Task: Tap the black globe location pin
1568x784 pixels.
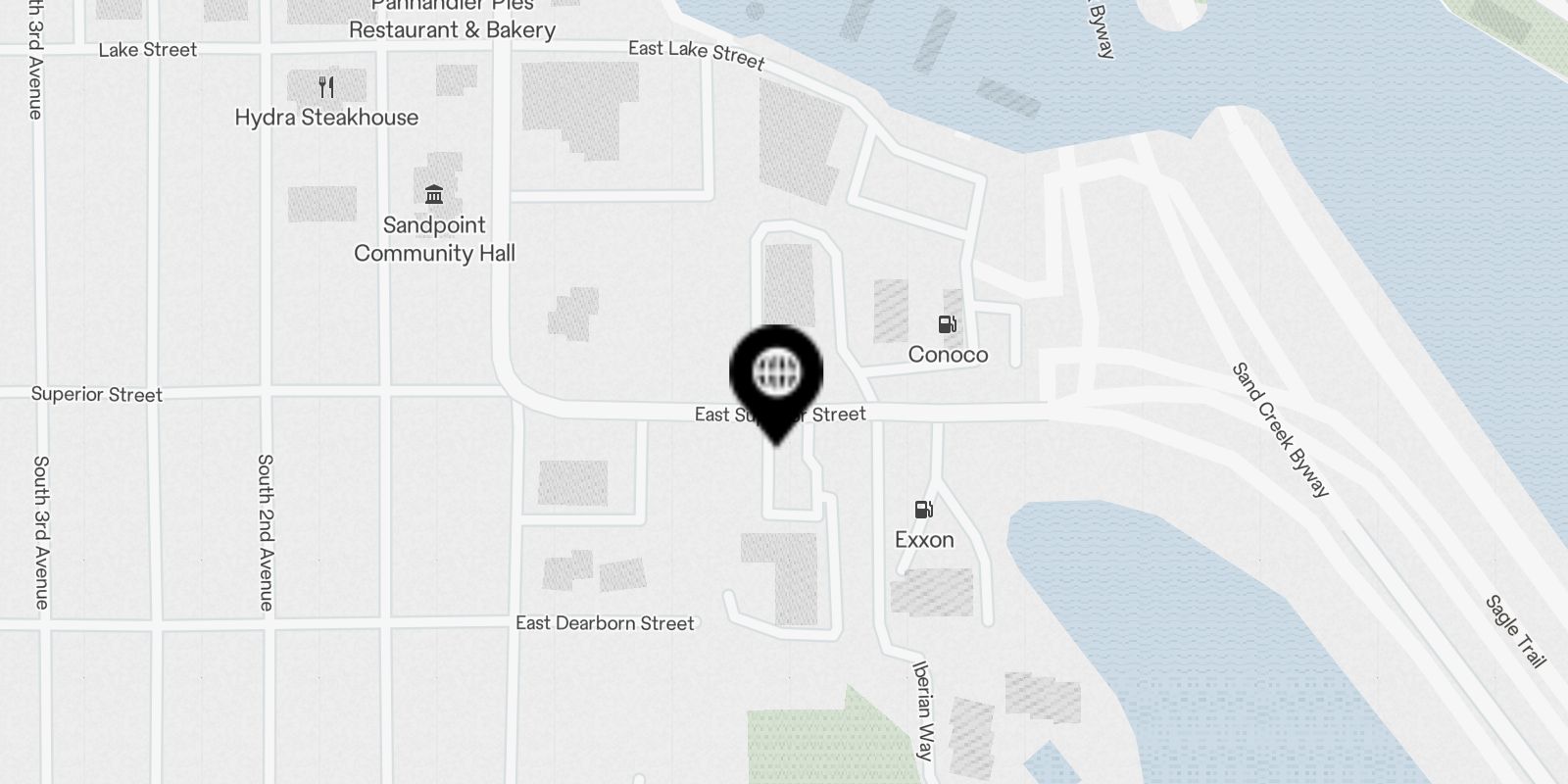Action: (776, 373)
